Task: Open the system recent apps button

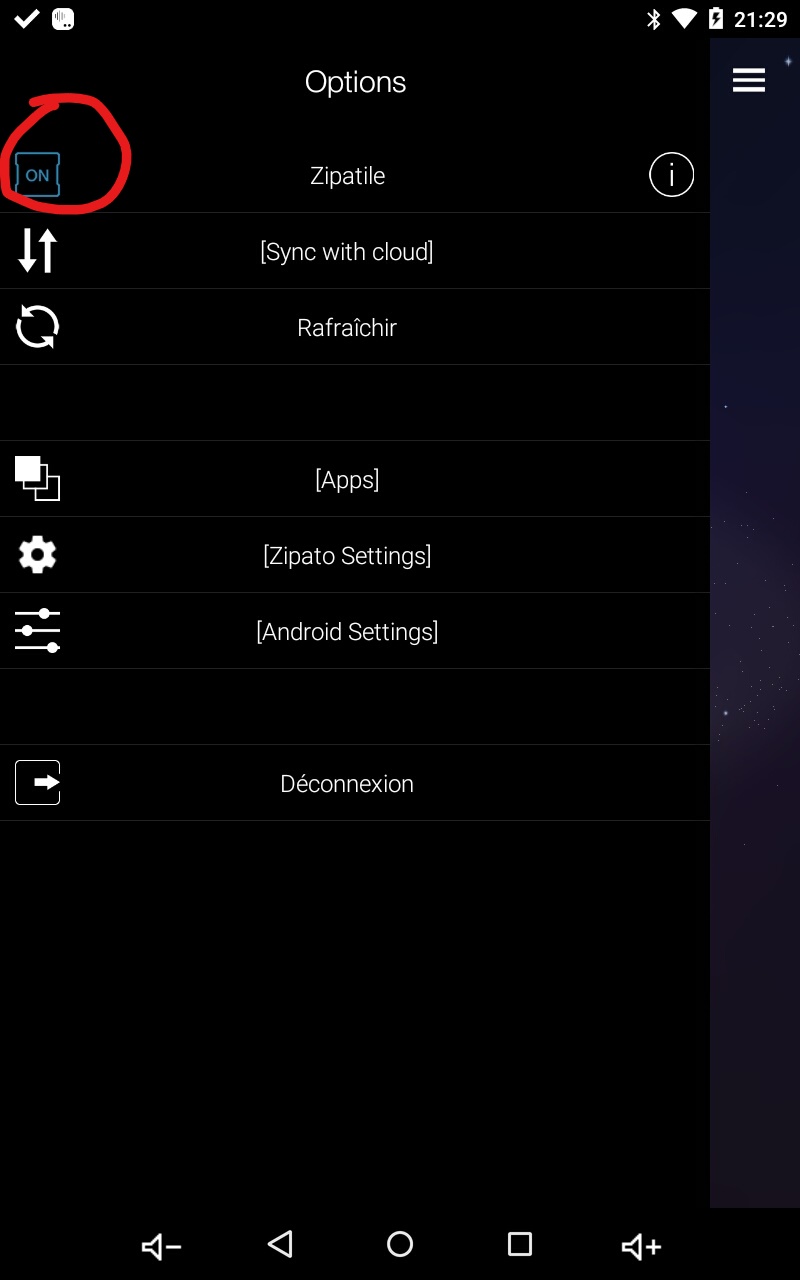Action: click(x=520, y=1244)
